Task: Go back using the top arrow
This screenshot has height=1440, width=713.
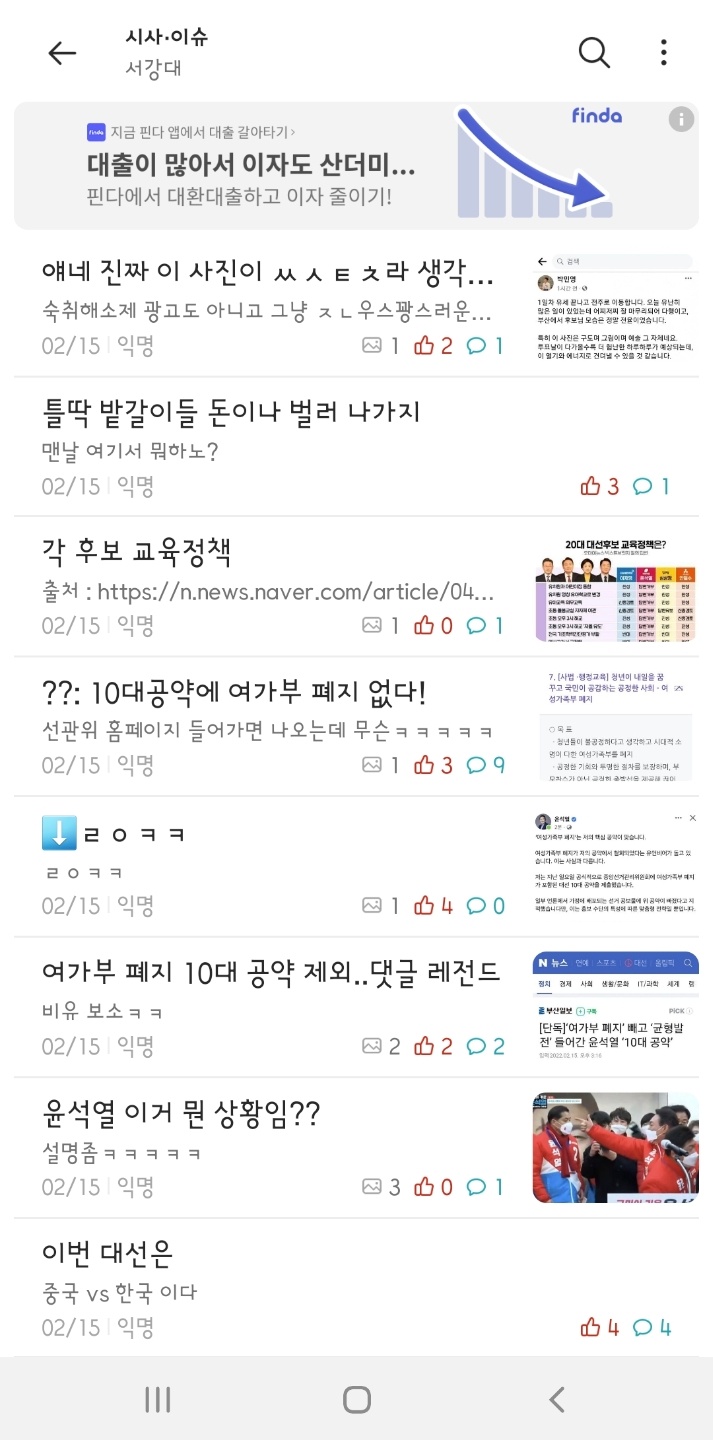Action: click(x=62, y=53)
